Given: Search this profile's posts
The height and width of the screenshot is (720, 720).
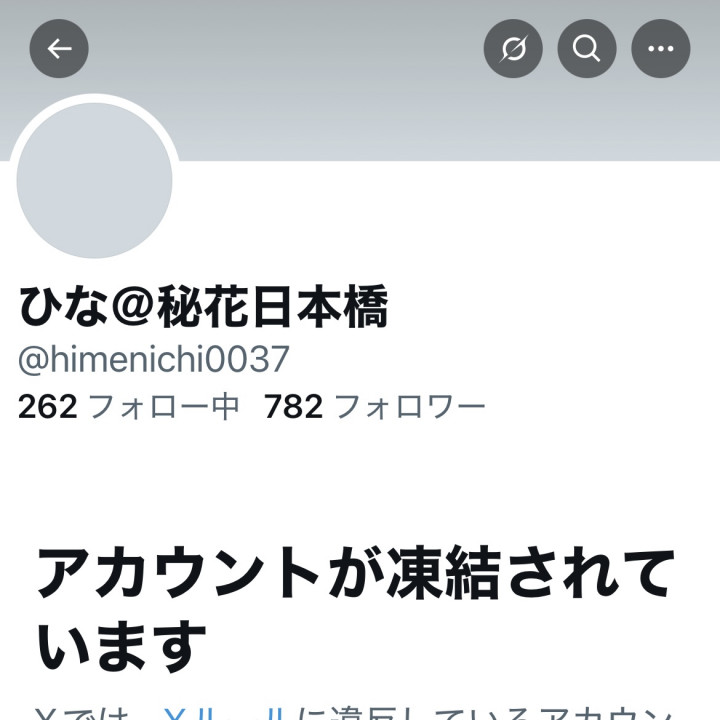Looking at the screenshot, I should coord(587,49).
